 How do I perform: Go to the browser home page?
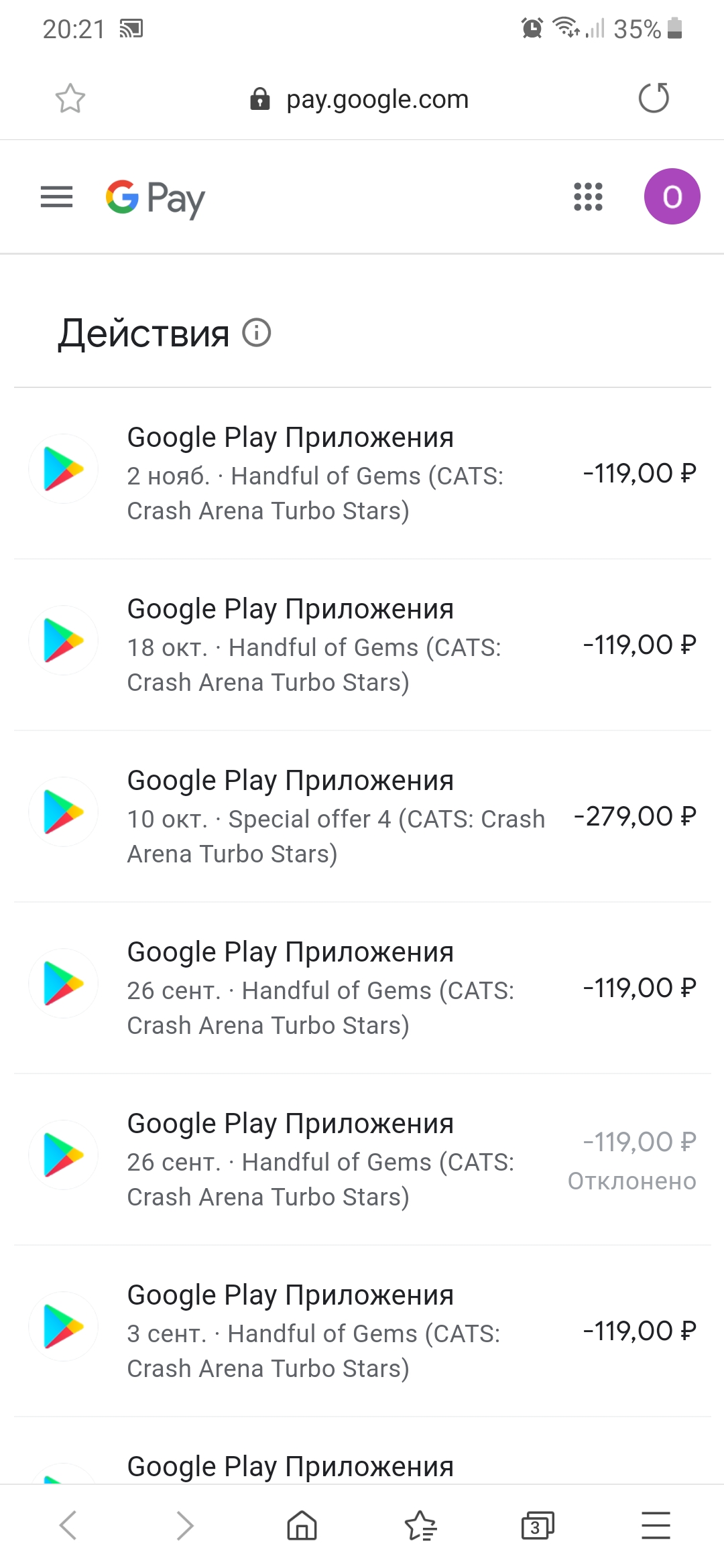pyautogui.click(x=302, y=1526)
